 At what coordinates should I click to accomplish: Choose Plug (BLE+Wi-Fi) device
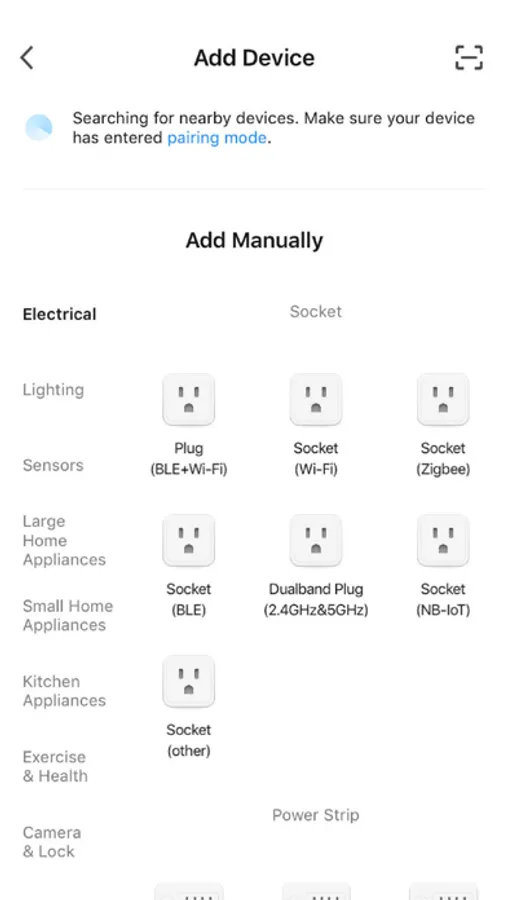tap(189, 425)
